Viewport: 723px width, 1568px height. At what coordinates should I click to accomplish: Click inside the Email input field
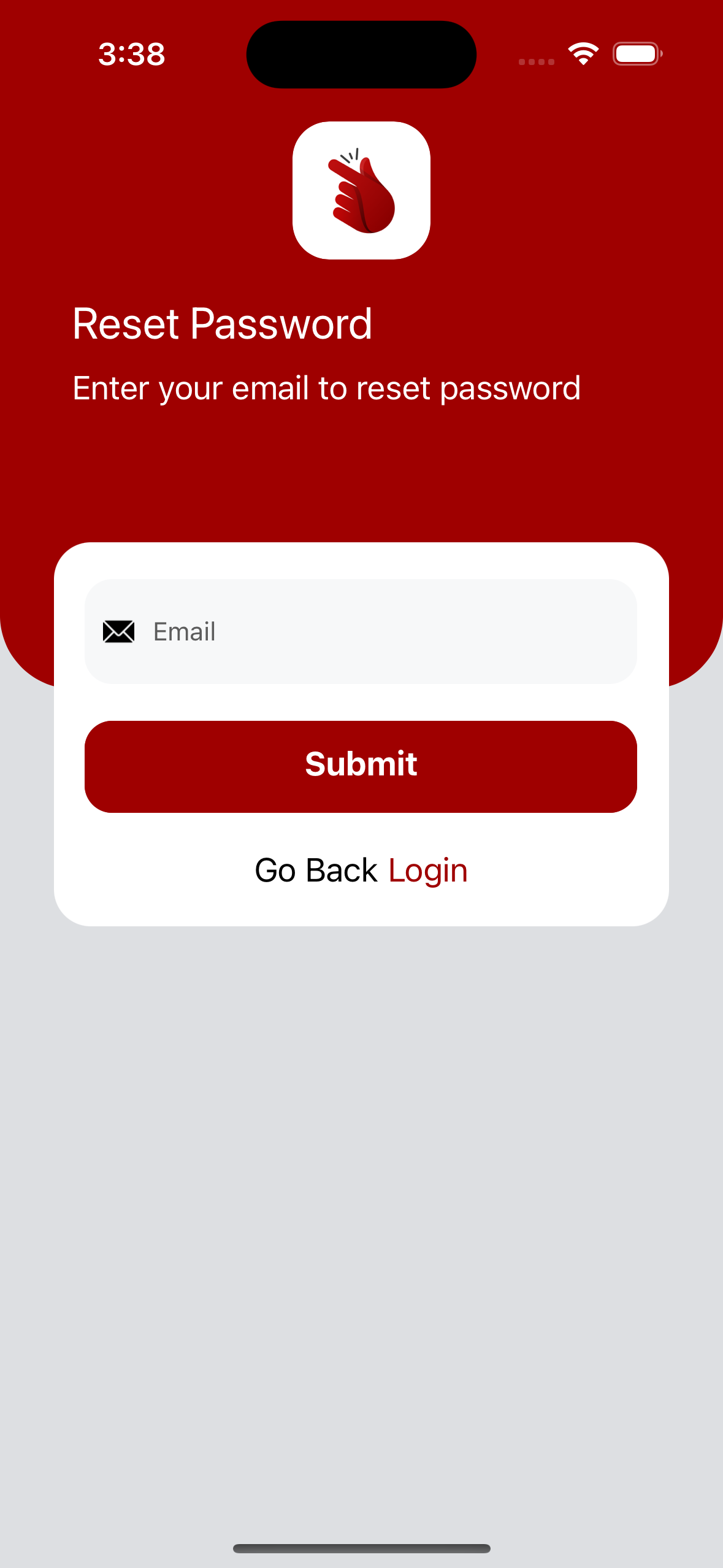click(361, 631)
